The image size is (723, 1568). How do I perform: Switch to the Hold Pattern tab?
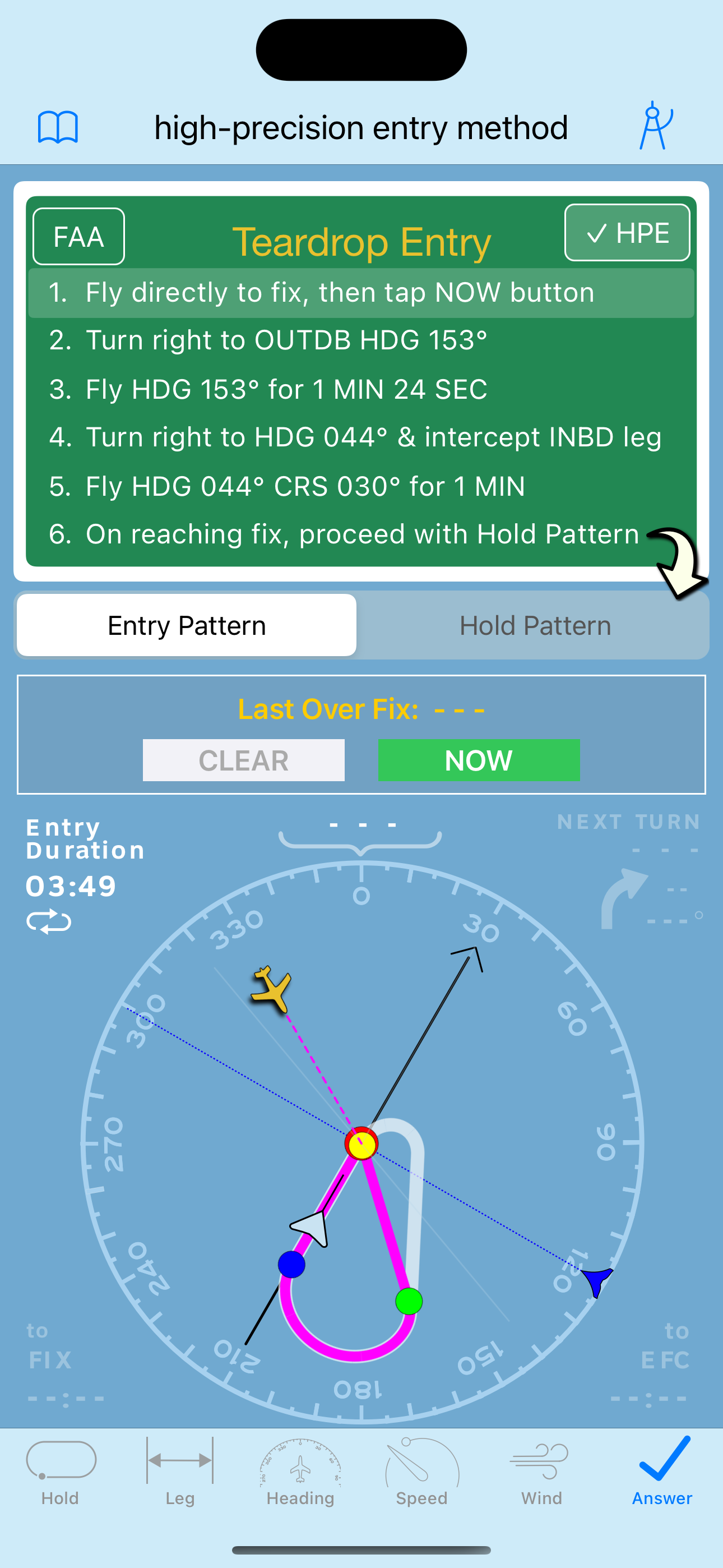(x=535, y=625)
